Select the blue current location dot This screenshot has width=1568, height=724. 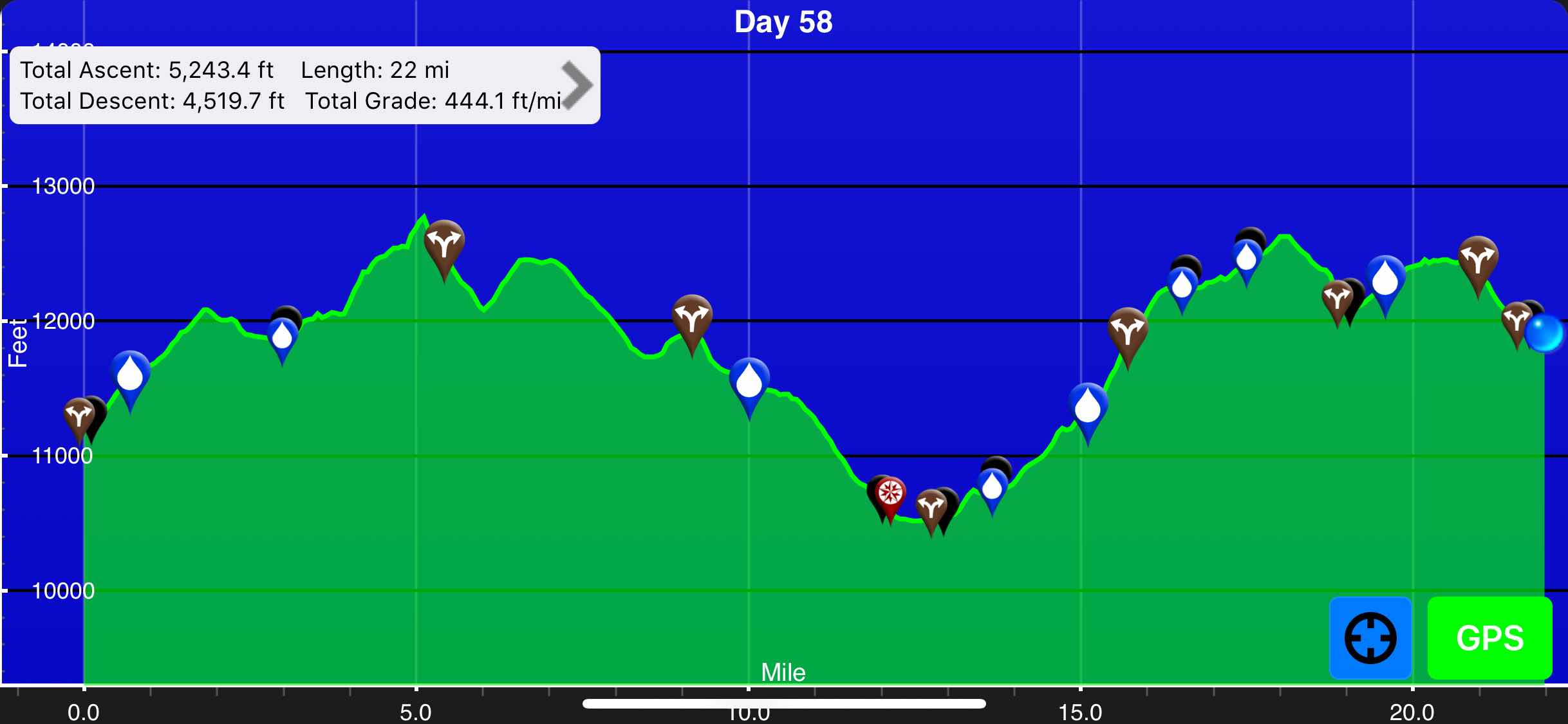[1544, 333]
